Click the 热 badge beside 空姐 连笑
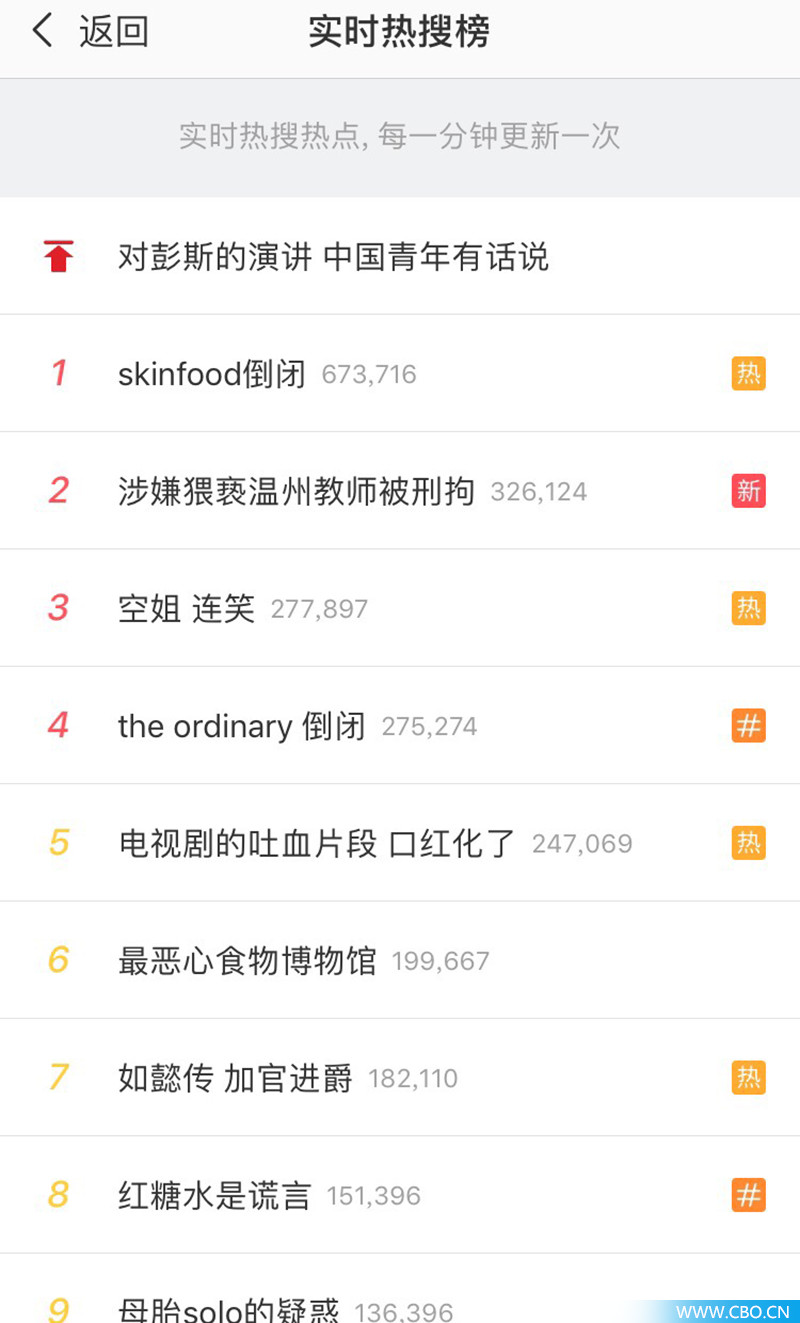This screenshot has height=1323, width=800. [x=748, y=608]
